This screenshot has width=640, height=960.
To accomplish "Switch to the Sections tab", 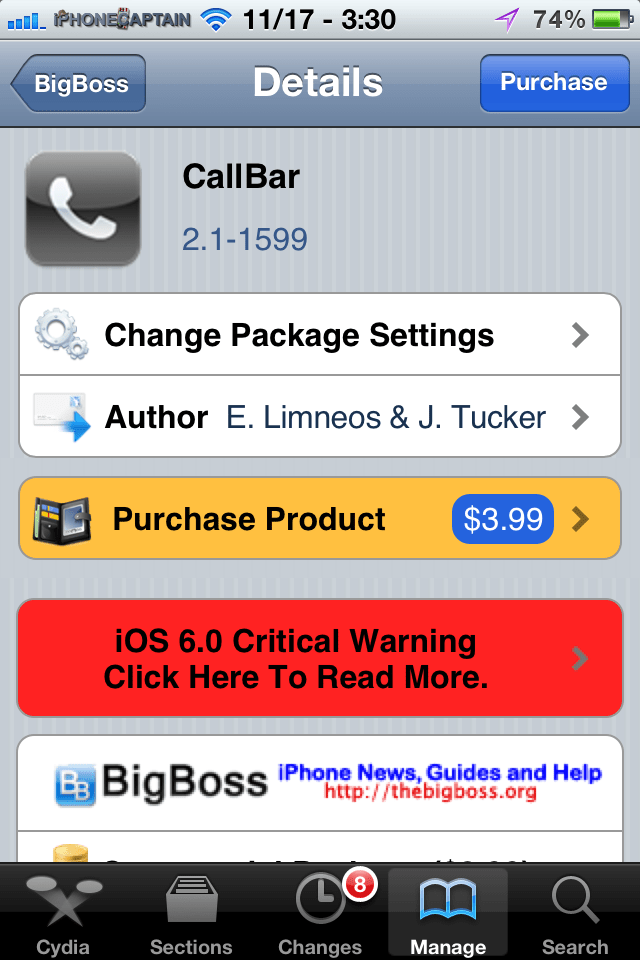I will click(x=191, y=913).
